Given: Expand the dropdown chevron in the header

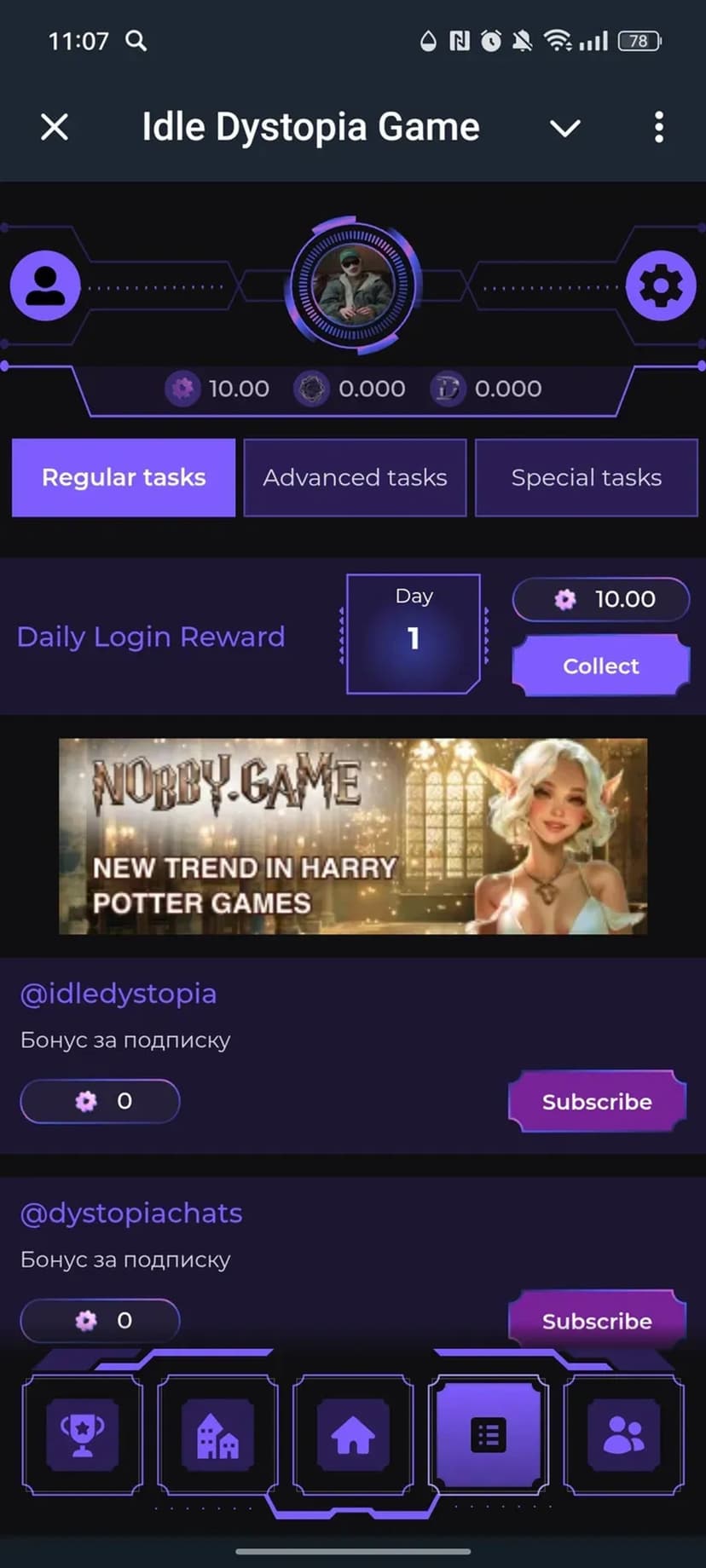Looking at the screenshot, I should [564, 128].
